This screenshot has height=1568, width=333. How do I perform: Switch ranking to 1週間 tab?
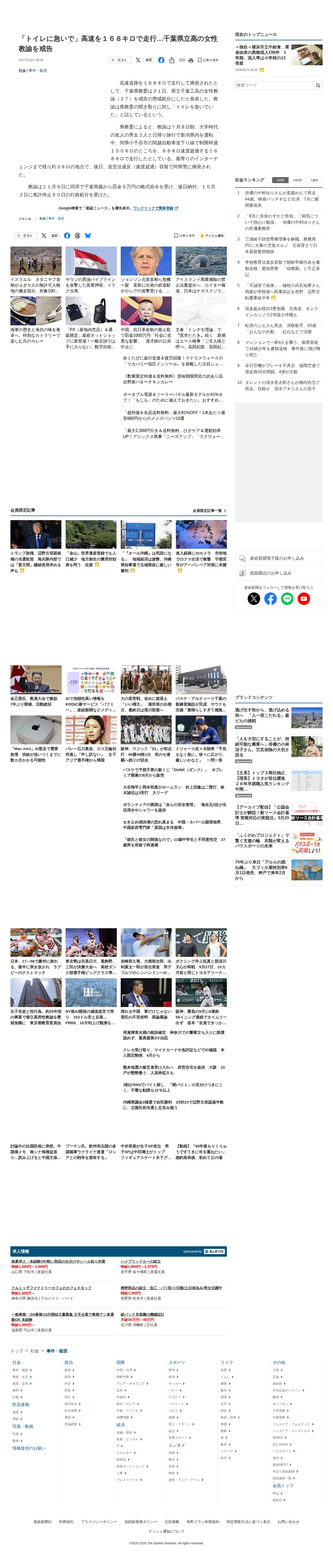coord(313,180)
